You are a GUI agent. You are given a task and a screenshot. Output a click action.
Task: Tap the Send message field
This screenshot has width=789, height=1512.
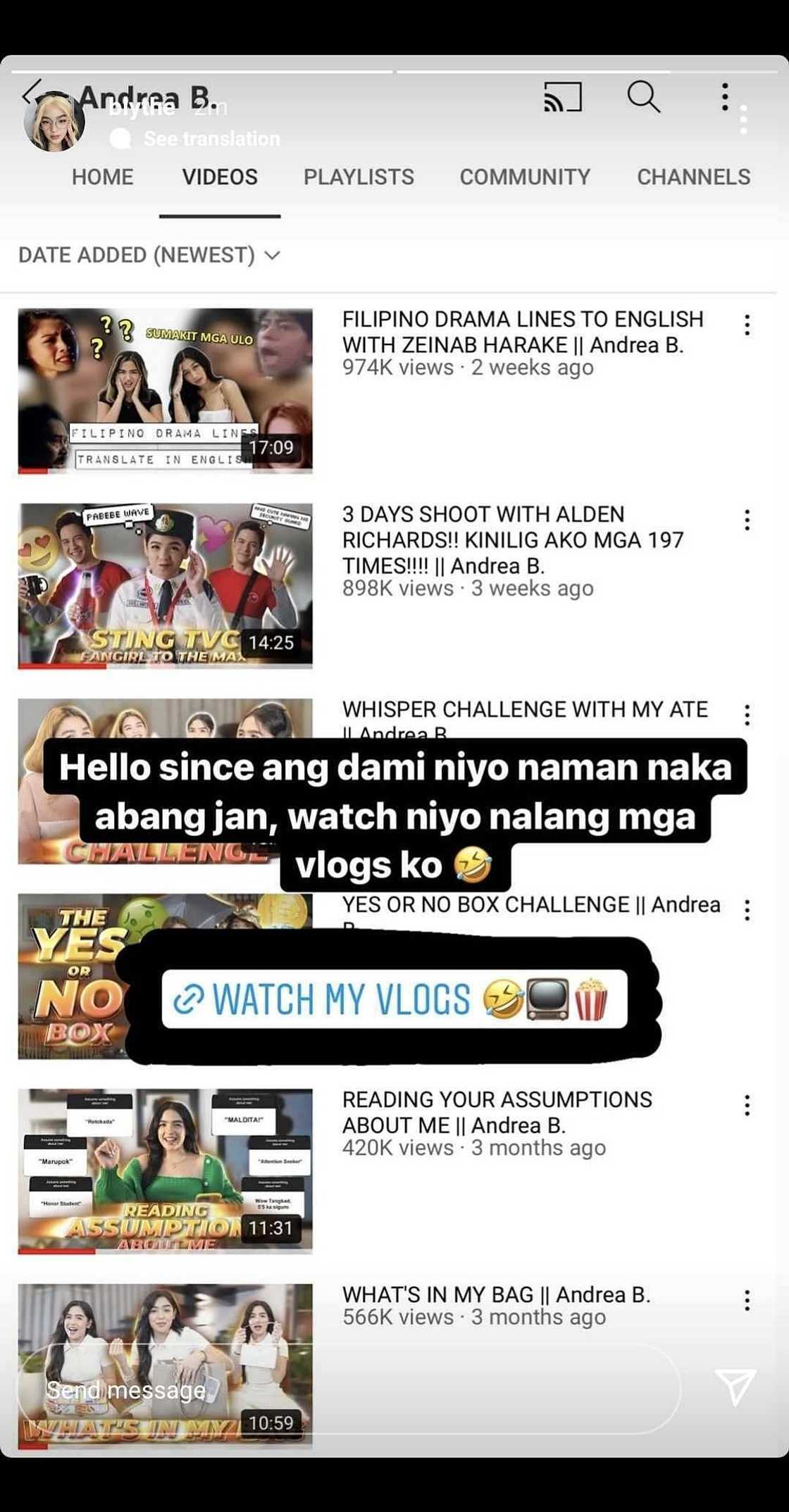349,1389
